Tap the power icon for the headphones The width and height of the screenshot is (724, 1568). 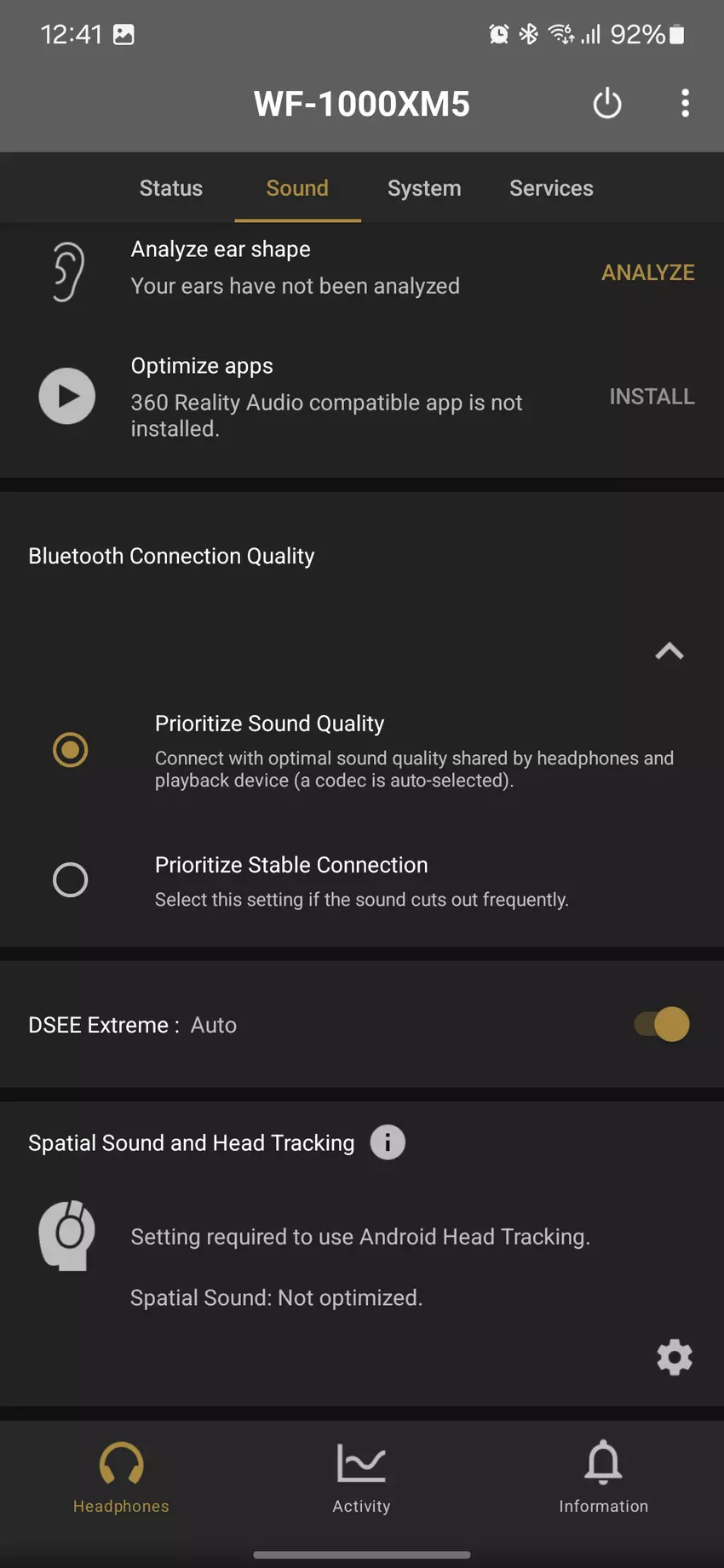click(x=606, y=104)
